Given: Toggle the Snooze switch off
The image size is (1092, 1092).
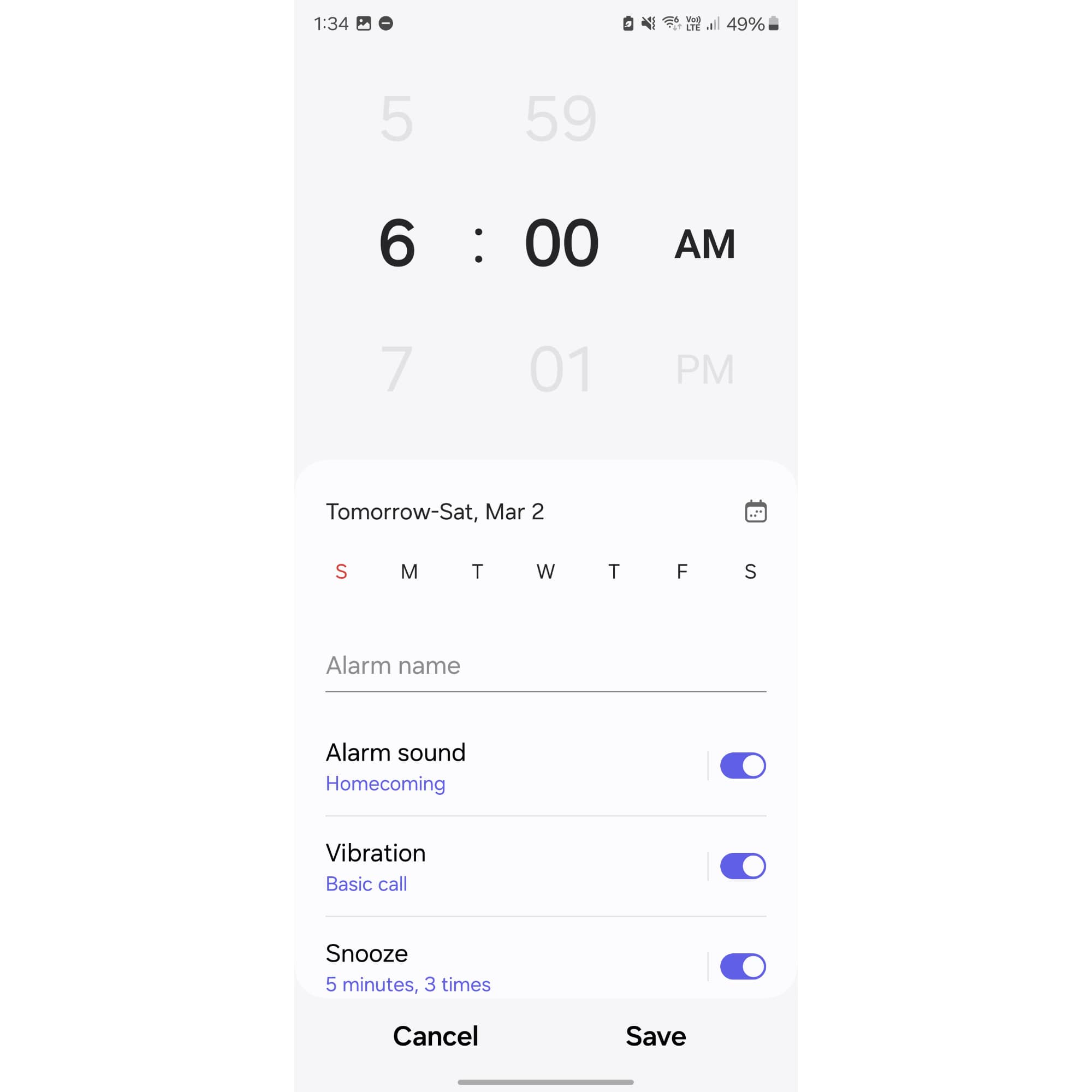Looking at the screenshot, I should [742, 966].
